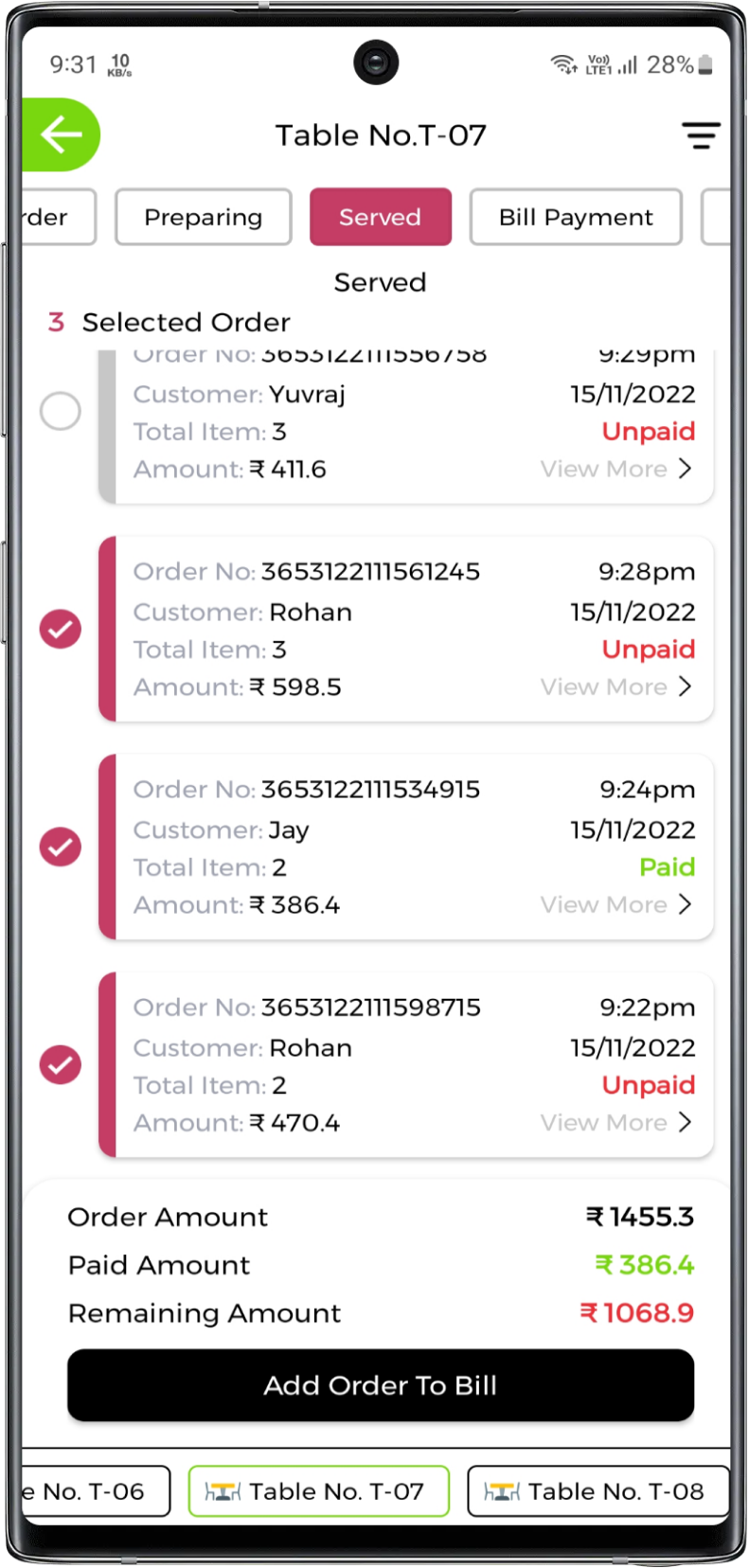The height and width of the screenshot is (1568, 749).
Task: Switch to the Bill Payment tab
Action: click(x=575, y=217)
